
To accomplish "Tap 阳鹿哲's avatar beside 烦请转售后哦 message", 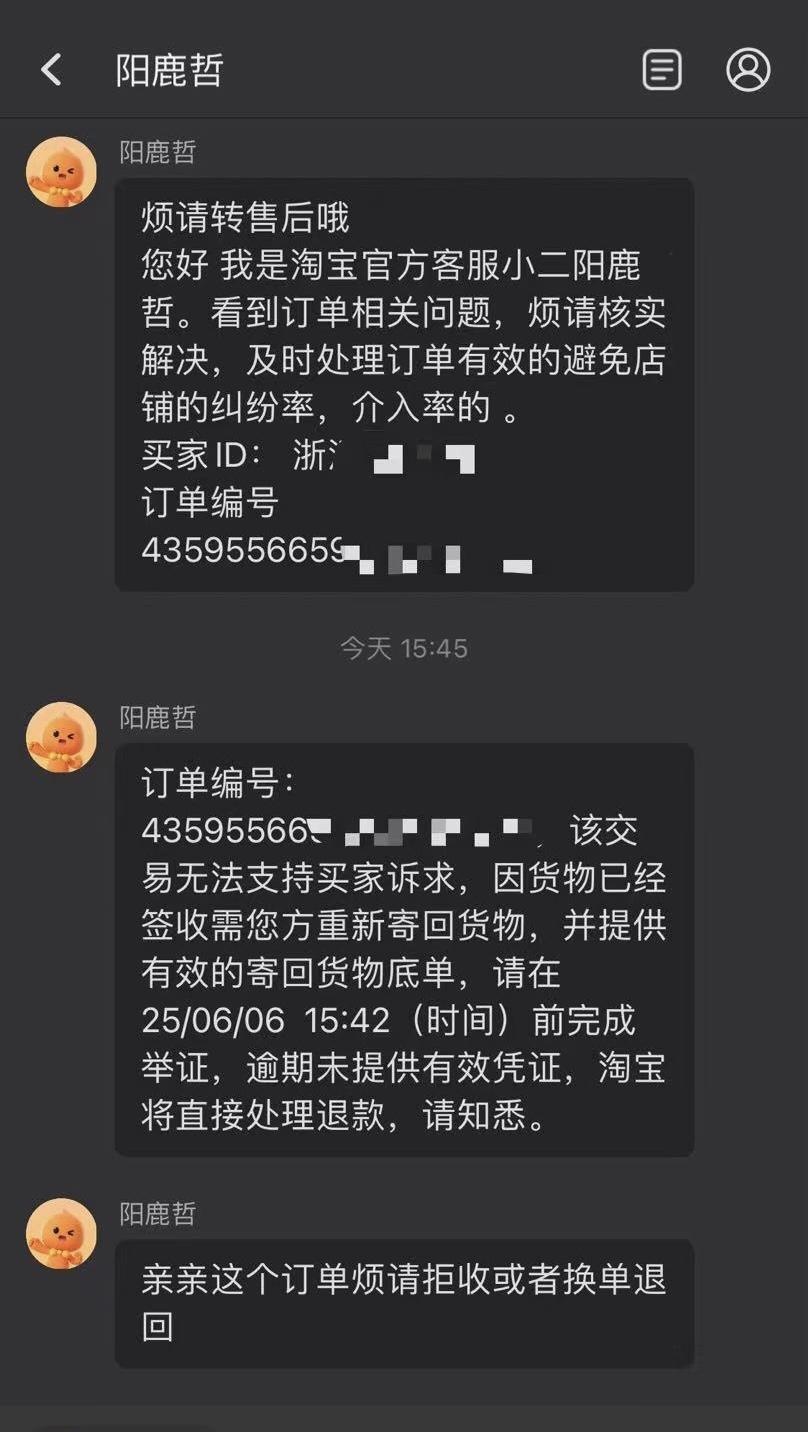I will tap(61, 172).
